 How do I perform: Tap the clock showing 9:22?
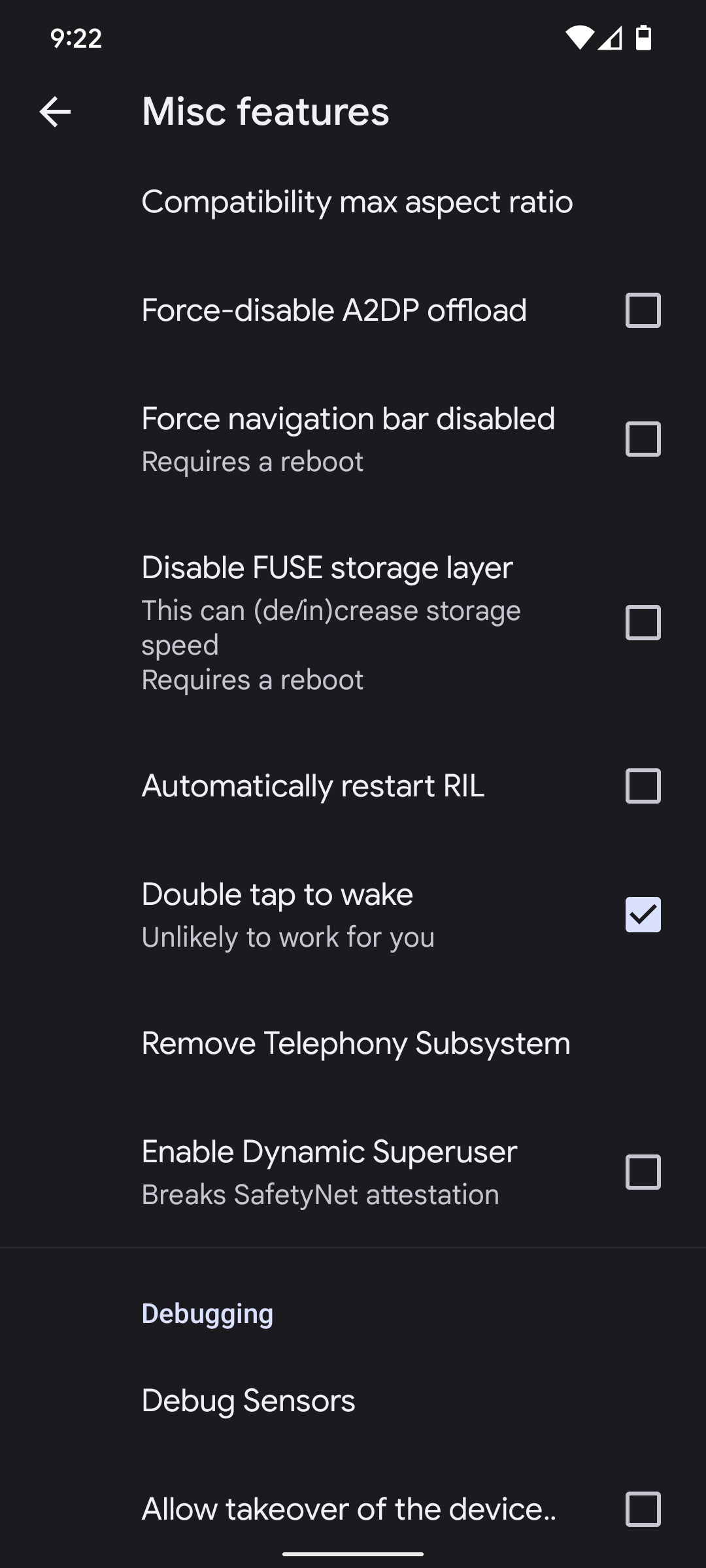(x=76, y=39)
